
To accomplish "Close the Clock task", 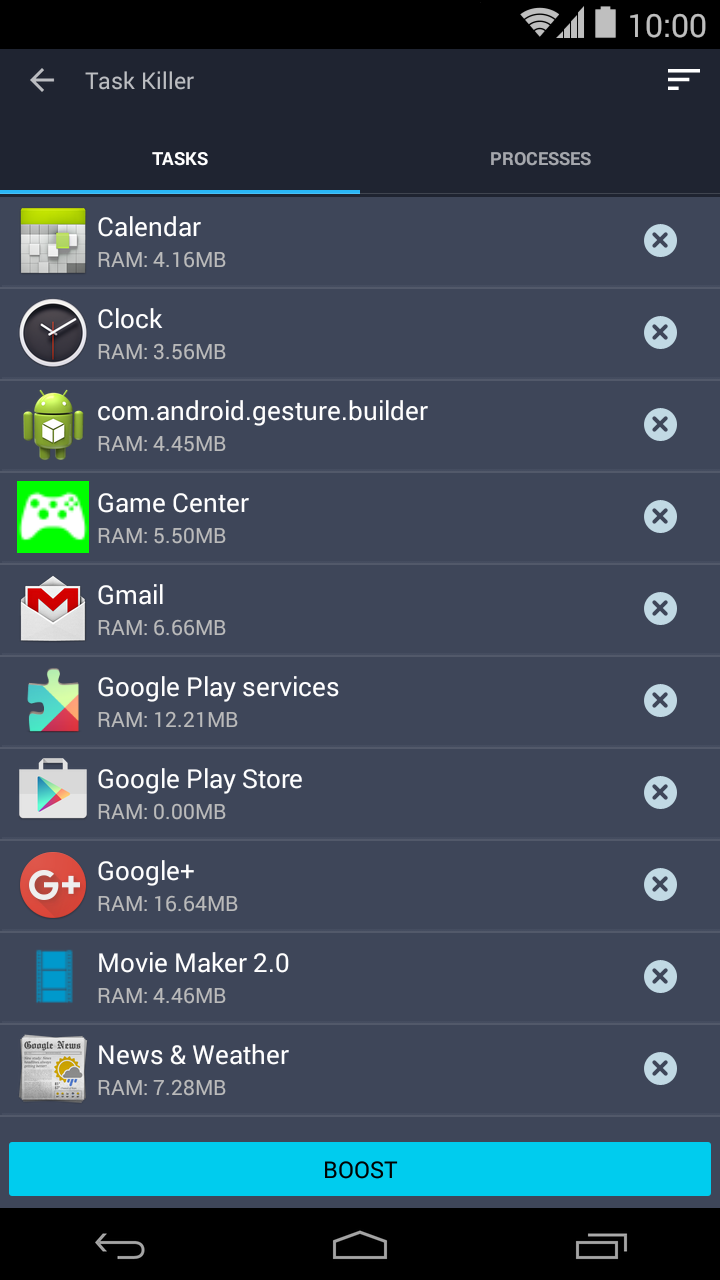I will [x=660, y=333].
